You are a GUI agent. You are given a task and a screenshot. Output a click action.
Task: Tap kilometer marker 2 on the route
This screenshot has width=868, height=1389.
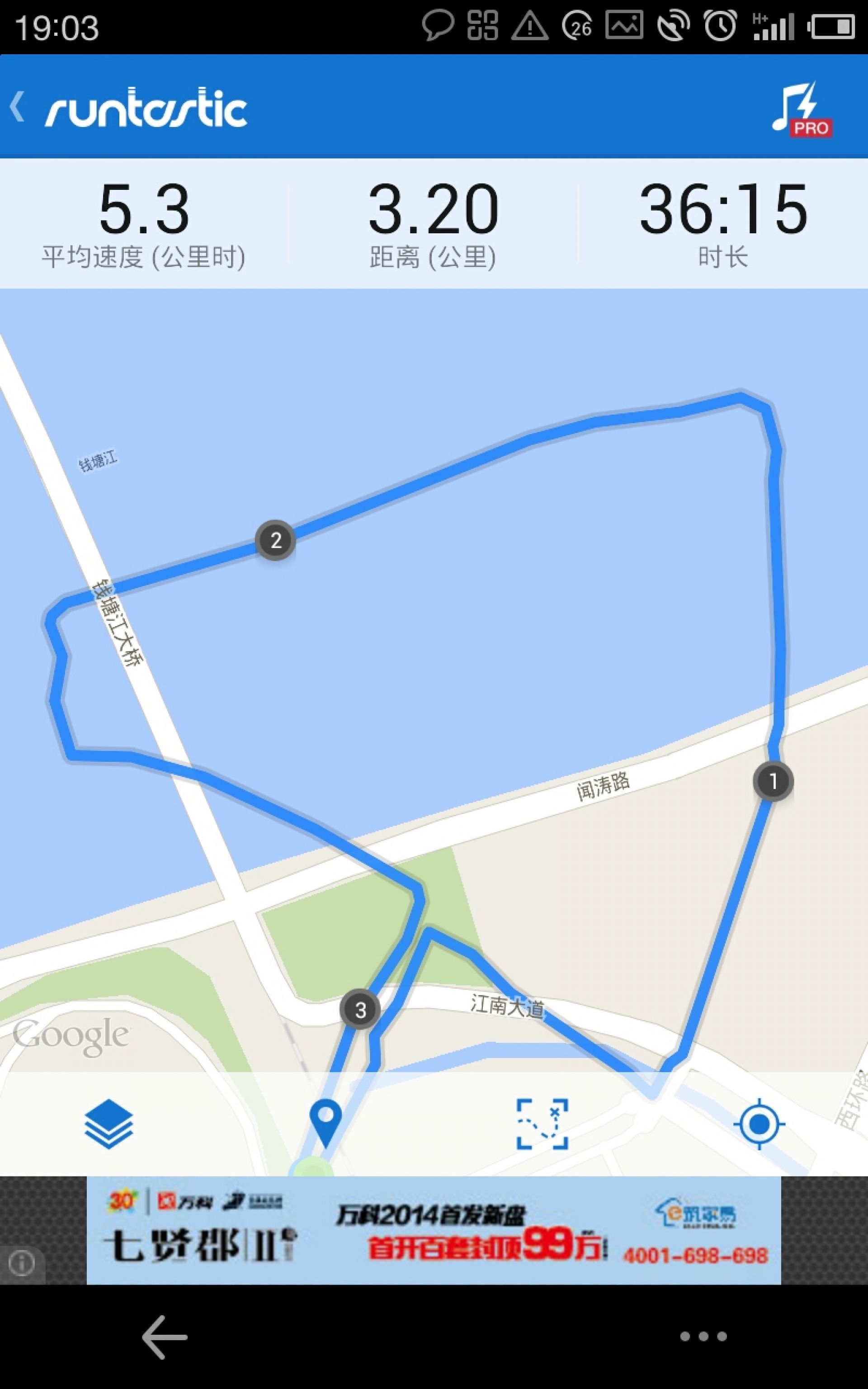(276, 540)
